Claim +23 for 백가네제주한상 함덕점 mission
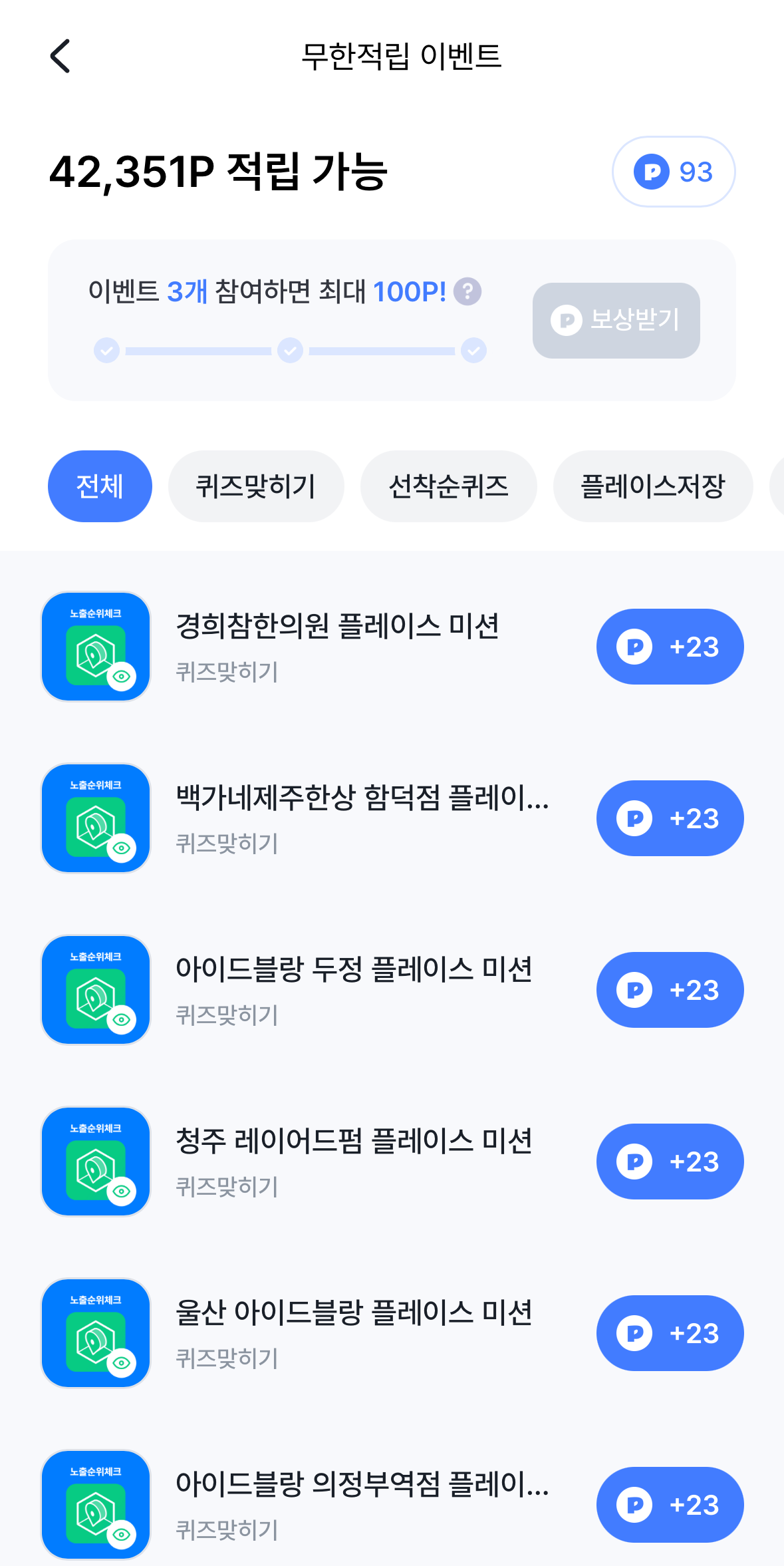Viewport: 784px width, 1566px height. pyautogui.click(x=670, y=818)
